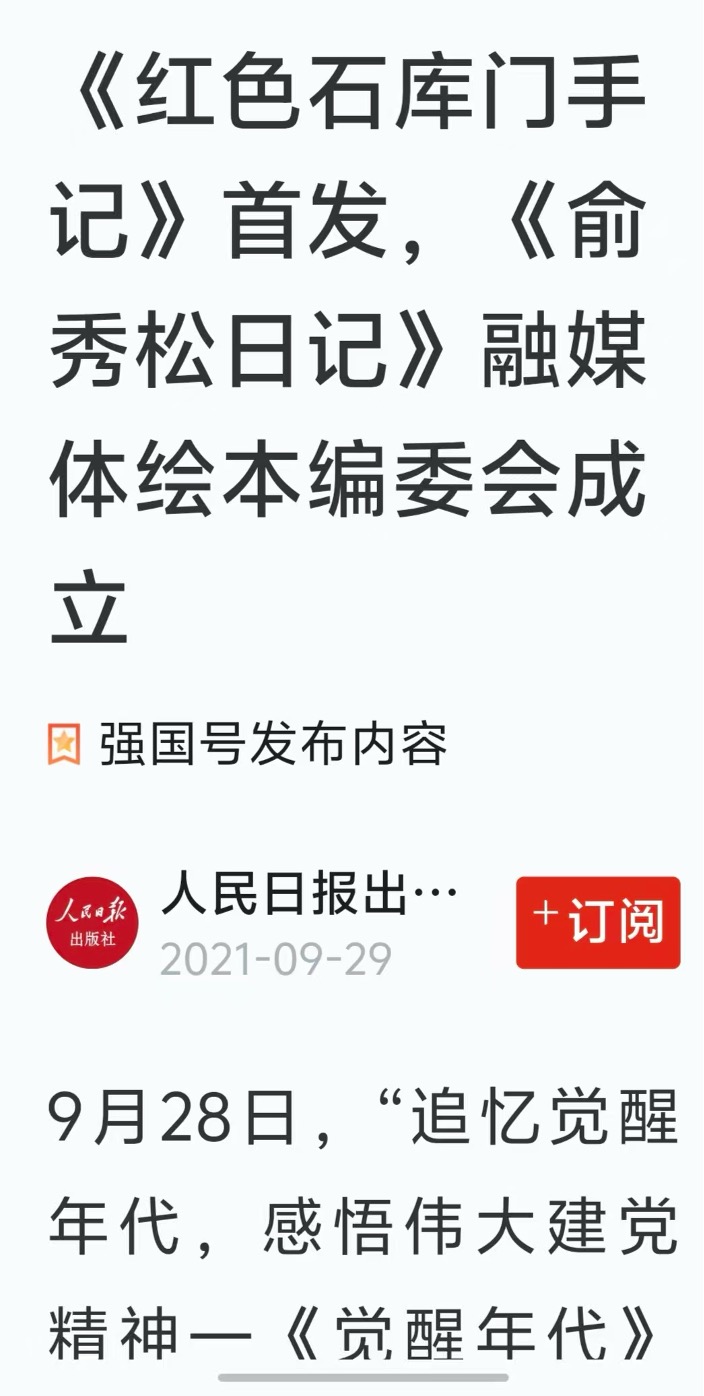The height and width of the screenshot is (1396, 704).
Task: Subscribe with the red 订阅 button
Action: click(598, 922)
